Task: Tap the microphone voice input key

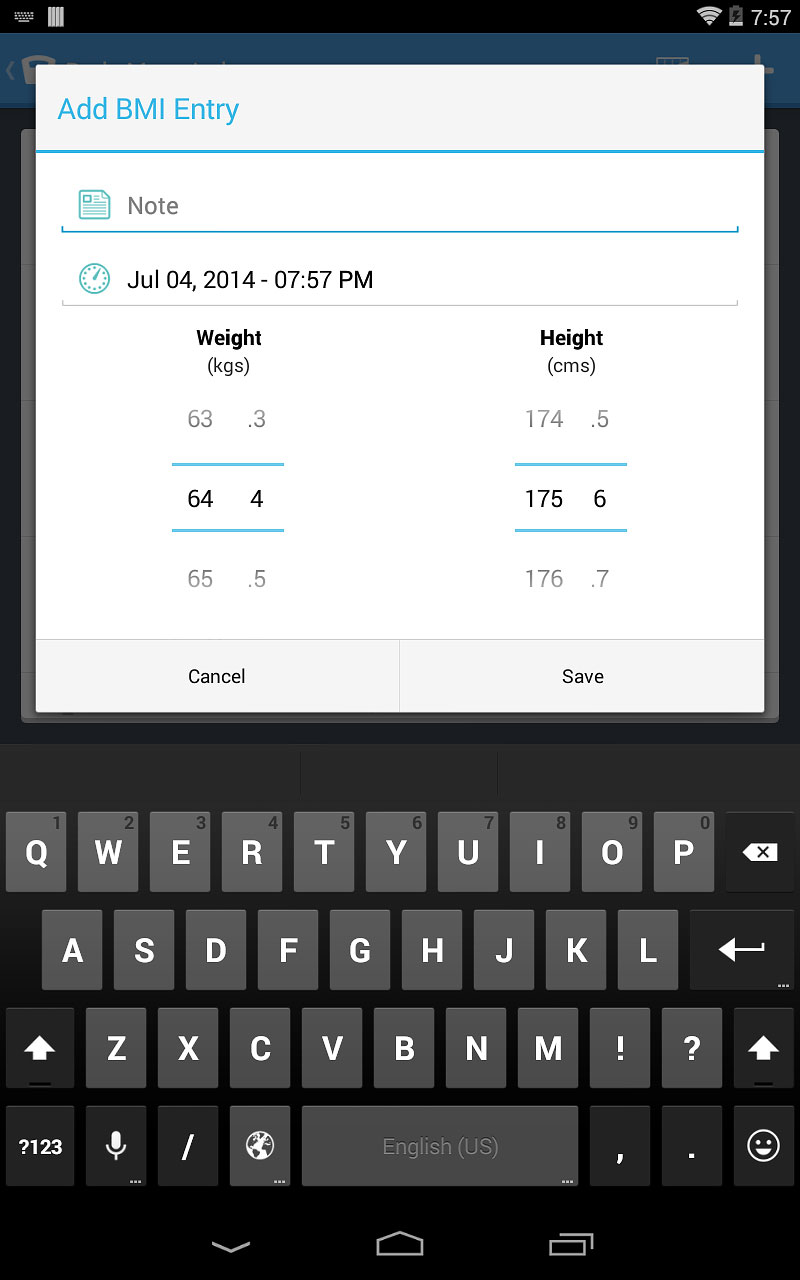Action: tap(115, 1146)
